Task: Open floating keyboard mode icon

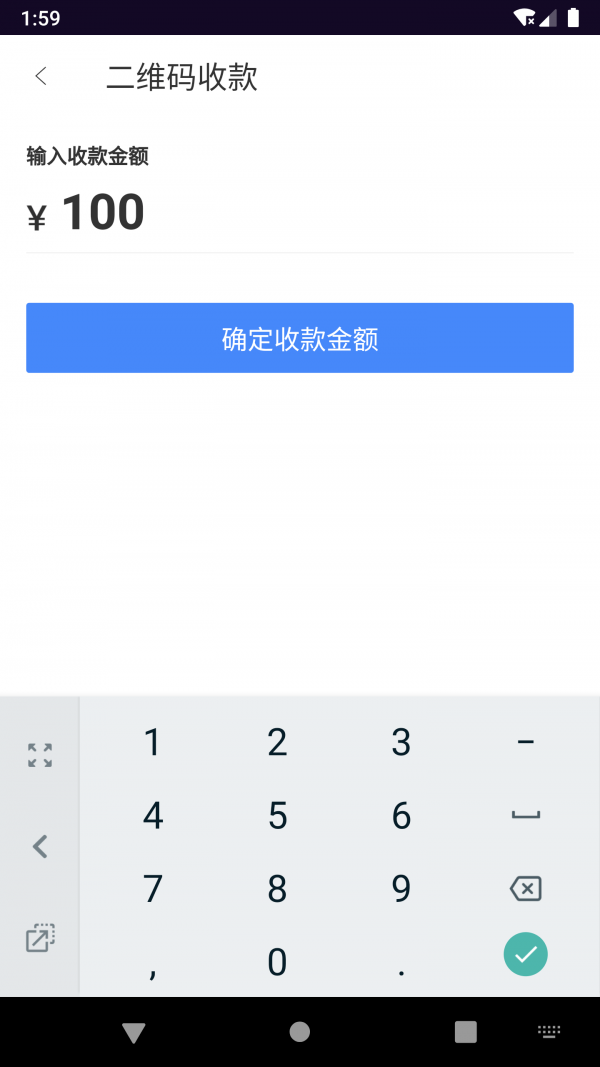Action: [x=40, y=938]
